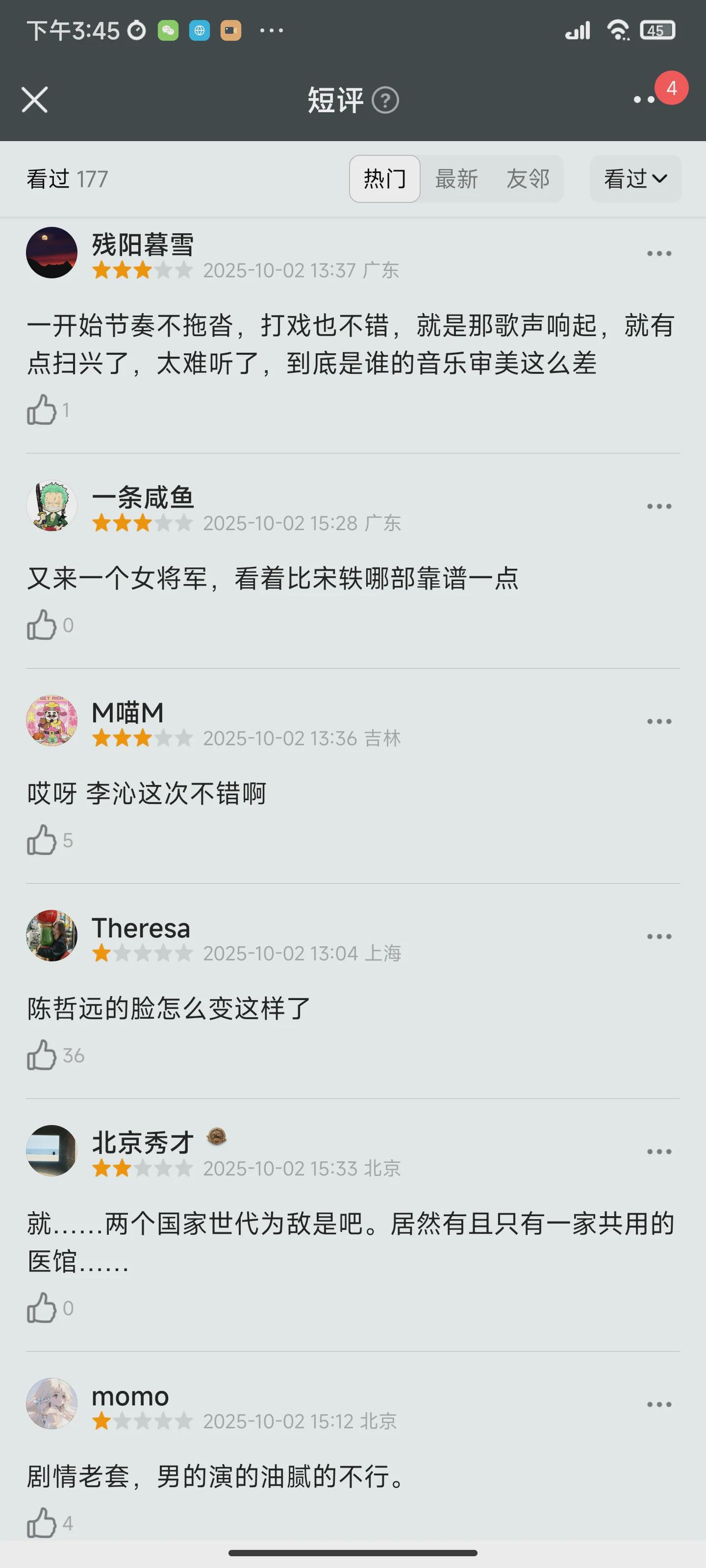Image resolution: width=706 pixels, height=1568 pixels.
Task: Switch to the 最新 tab
Action: point(456,179)
